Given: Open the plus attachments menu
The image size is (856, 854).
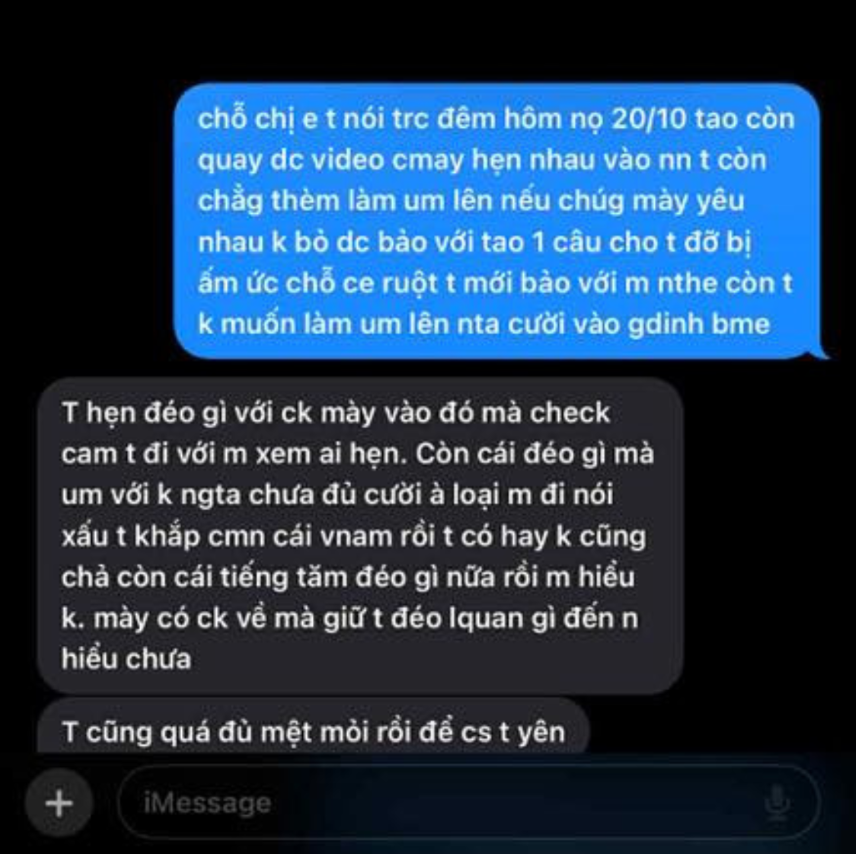Looking at the screenshot, I should click(61, 802).
